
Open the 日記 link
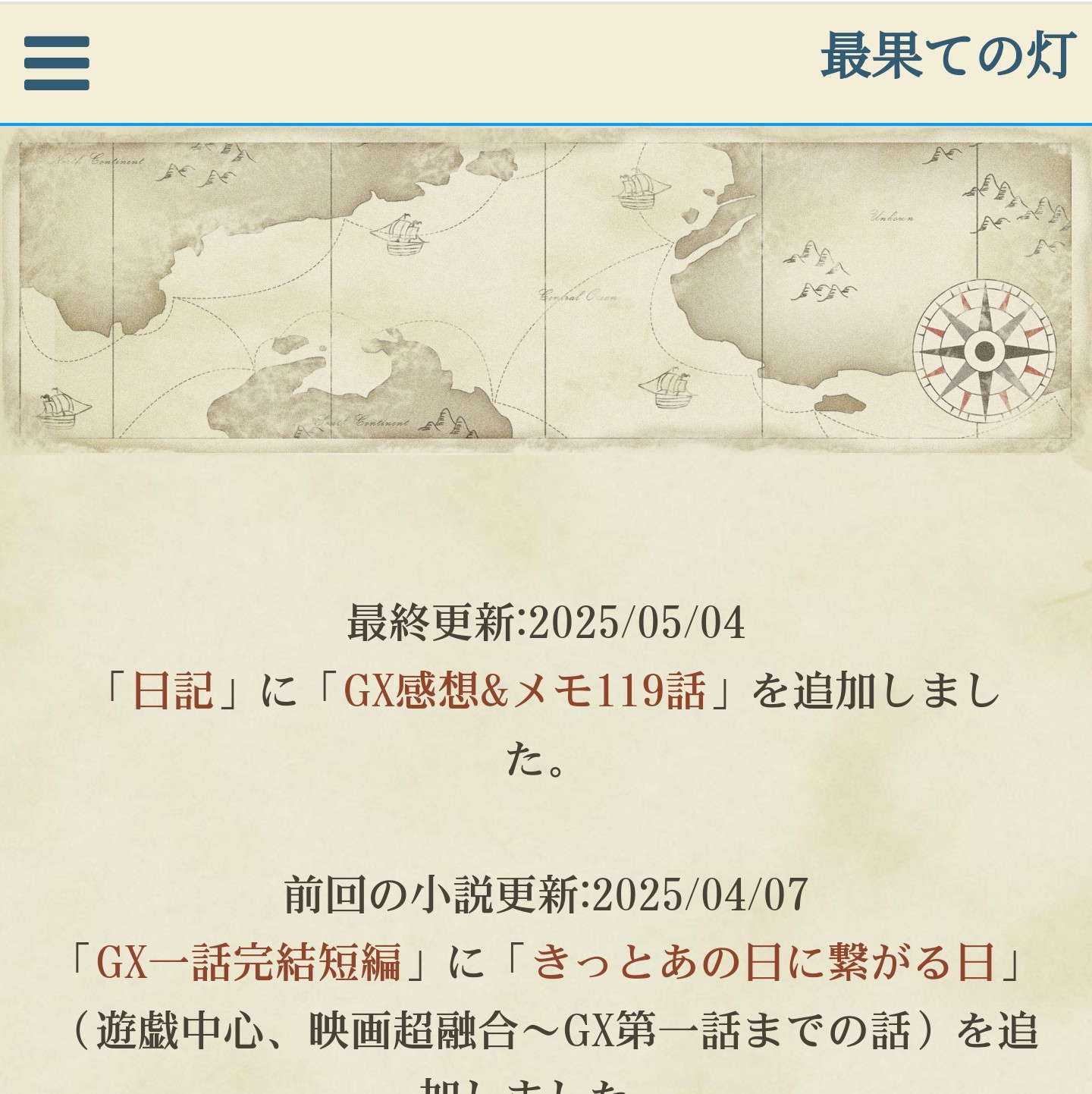click(x=174, y=691)
